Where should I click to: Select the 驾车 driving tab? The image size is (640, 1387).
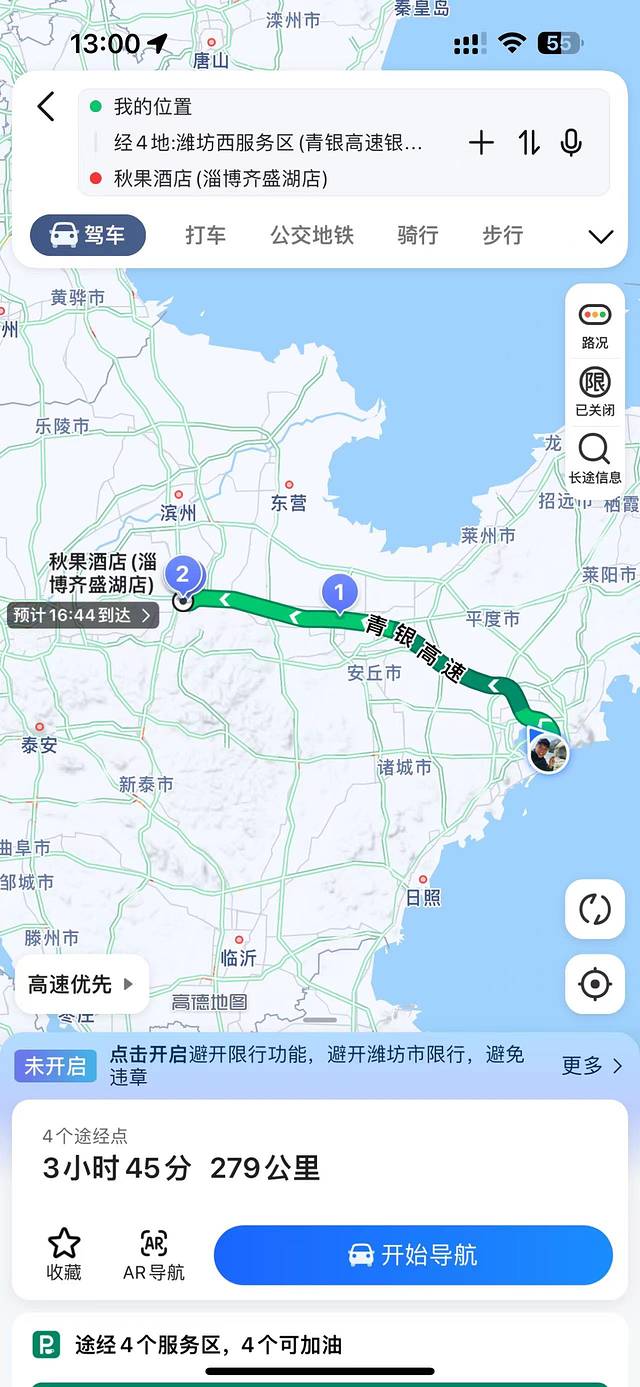pyautogui.click(x=88, y=235)
